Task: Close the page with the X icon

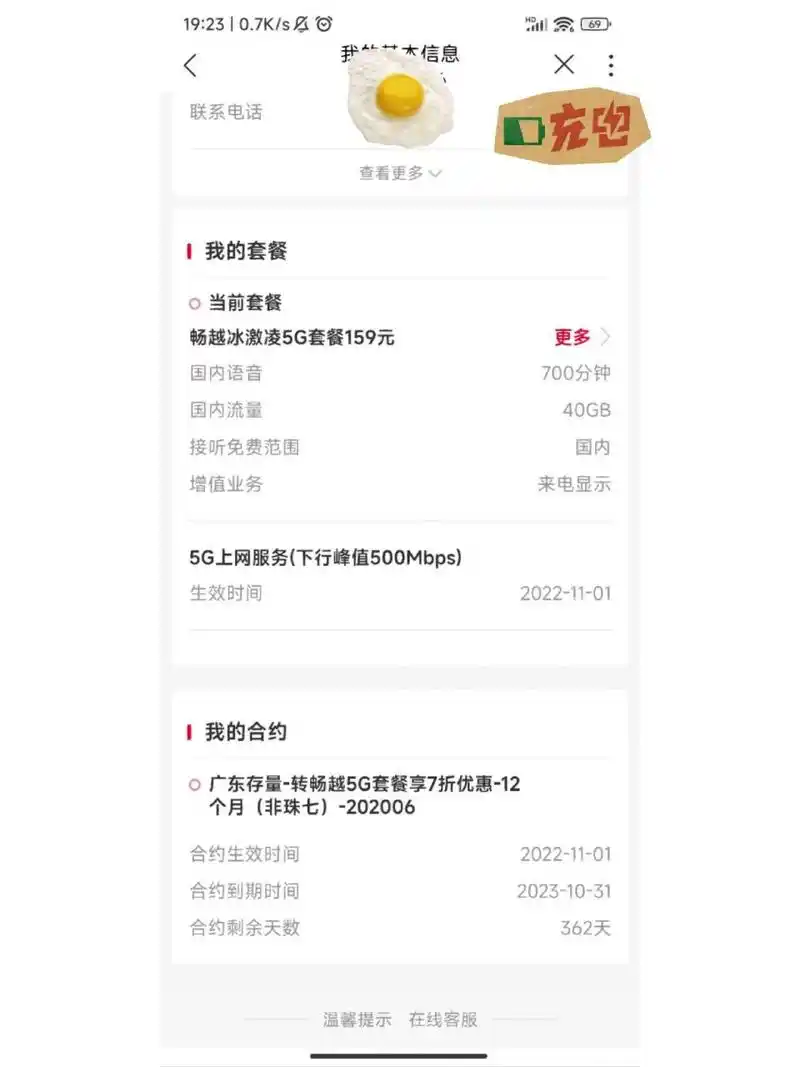Action: (564, 65)
